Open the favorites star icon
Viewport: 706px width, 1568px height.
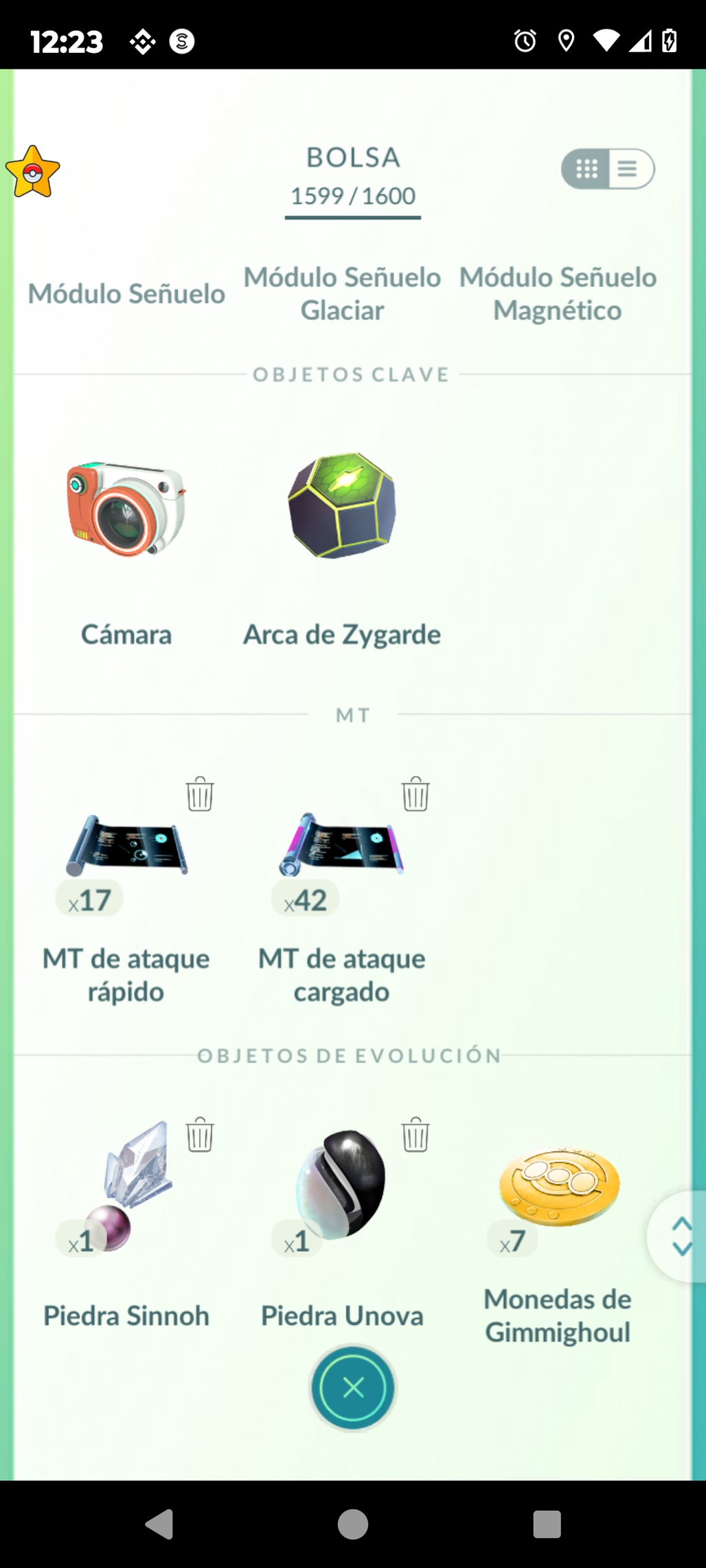(x=32, y=173)
